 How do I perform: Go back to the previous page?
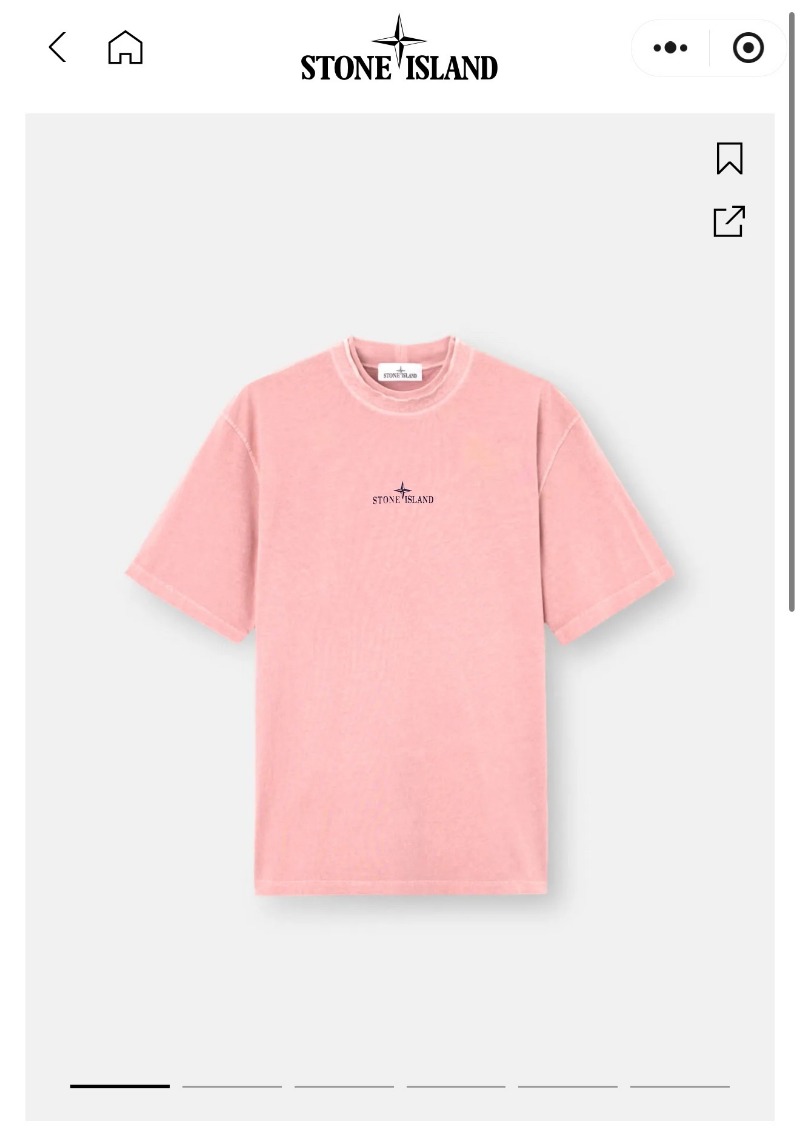58,47
